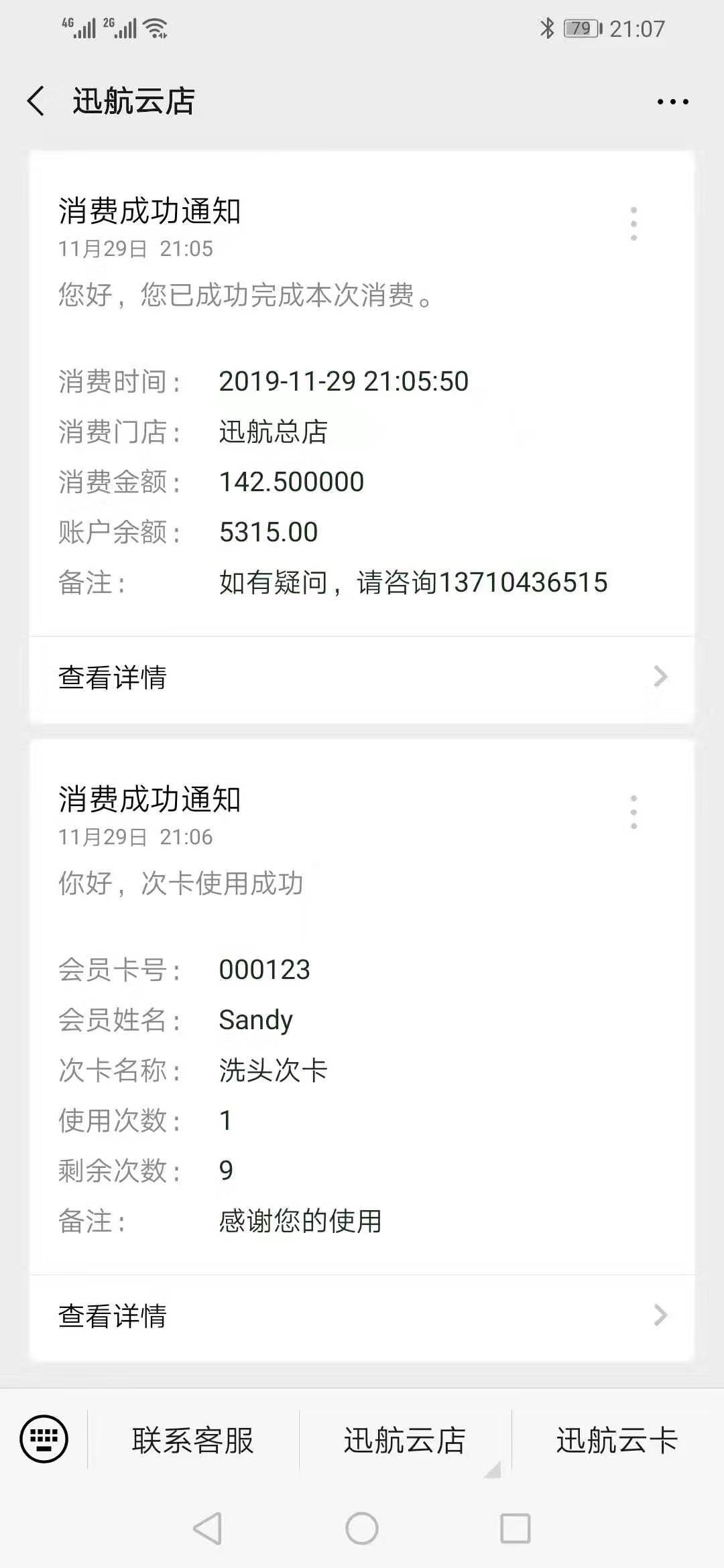The width and height of the screenshot is (724, 1568).
Task: View details of the 142.50 consumption notice
Action: click(362, 677)
